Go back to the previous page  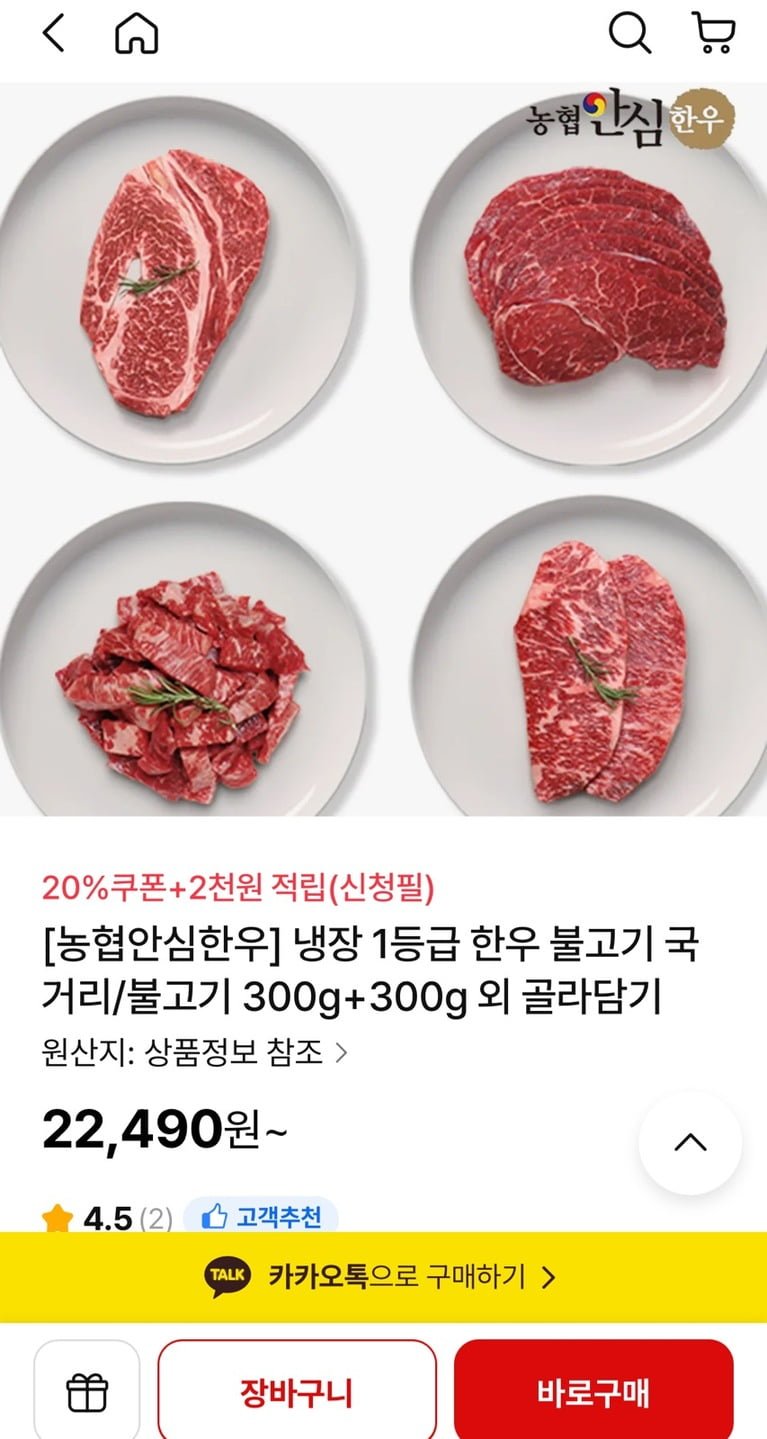tap(53, 35)
